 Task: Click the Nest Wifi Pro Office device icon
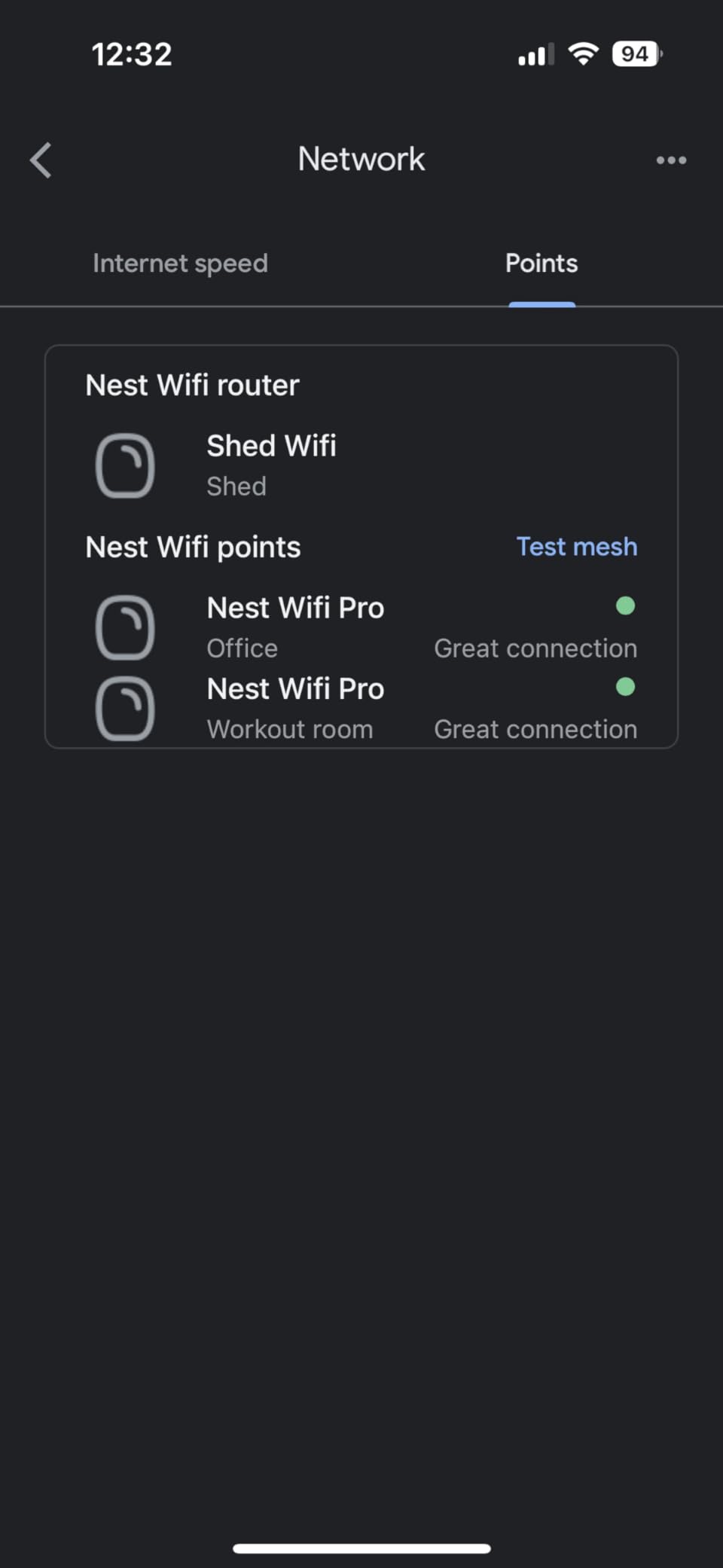pyautogui.click(x=124, y=627)
